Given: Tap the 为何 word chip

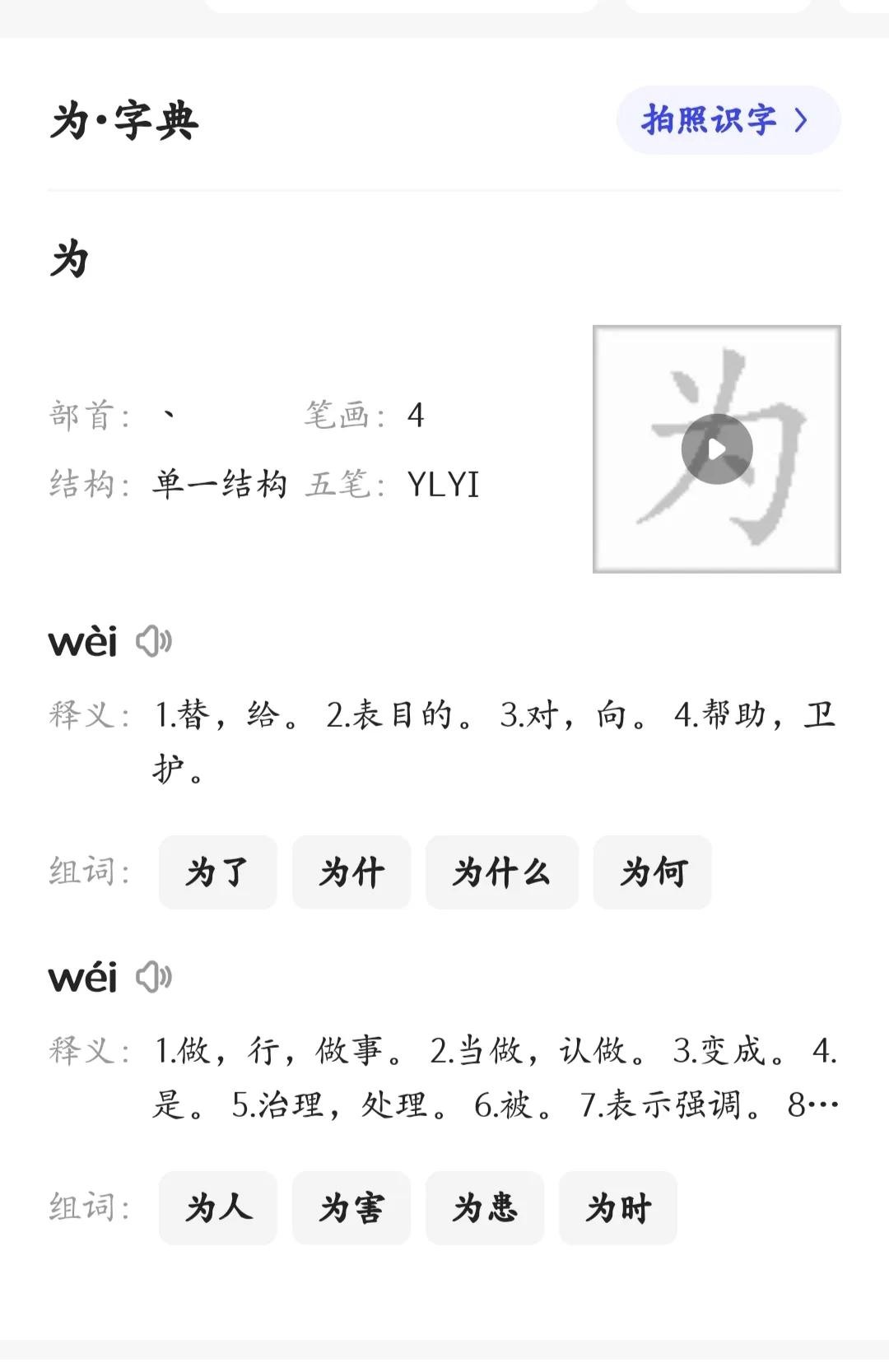Looking at the screenshot, I should tap(652, 872).
